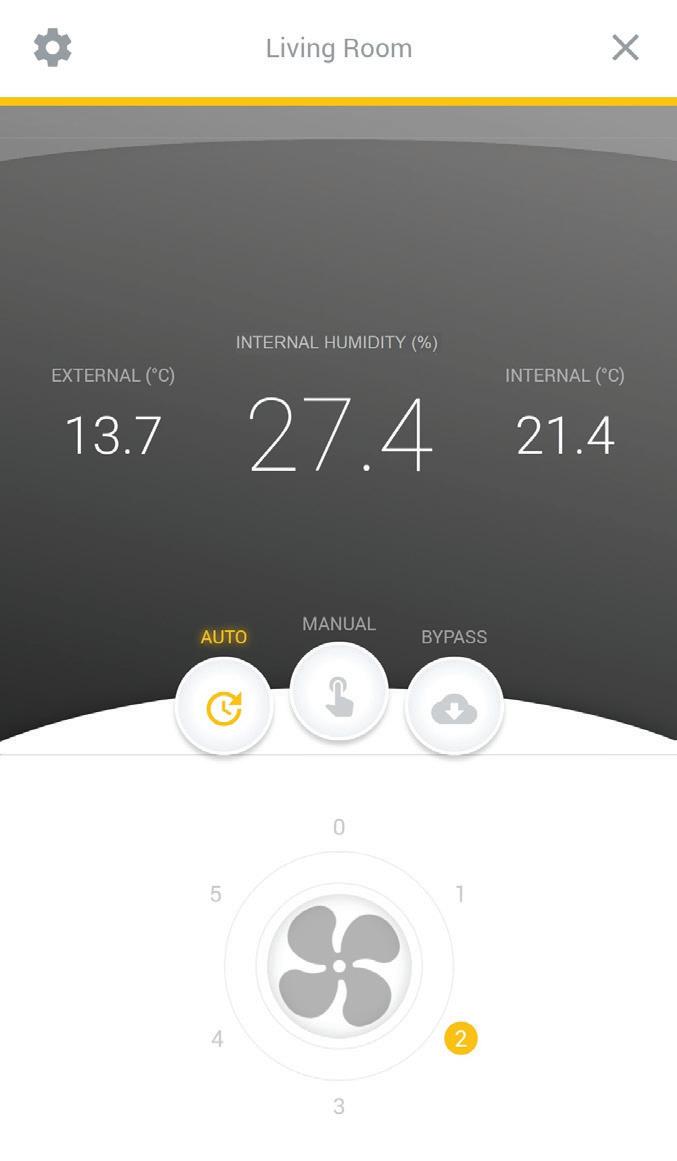This screenshot has width=677, height=1161.
Task: Set fan speed to 4
Action: coord(217,1039)
